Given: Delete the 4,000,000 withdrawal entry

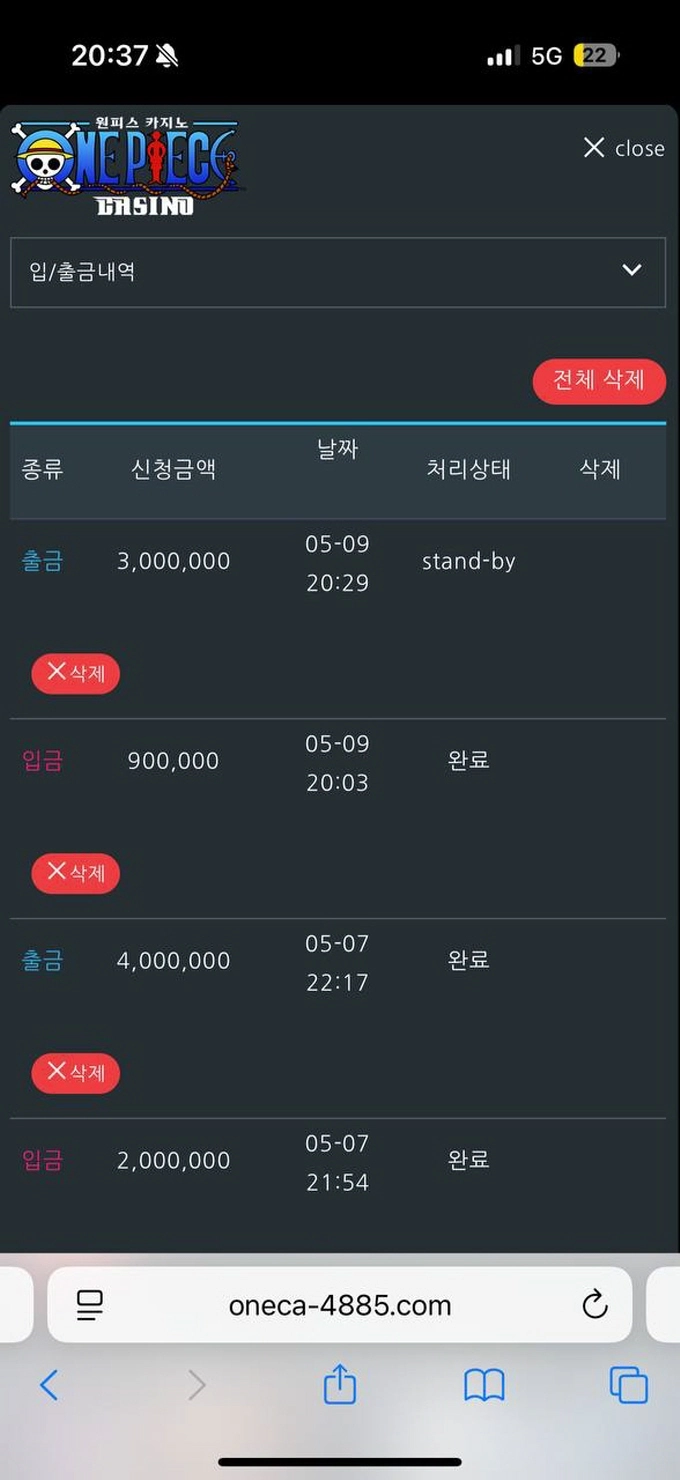Looking at the screenshot, I should [x=75, y=1073].
